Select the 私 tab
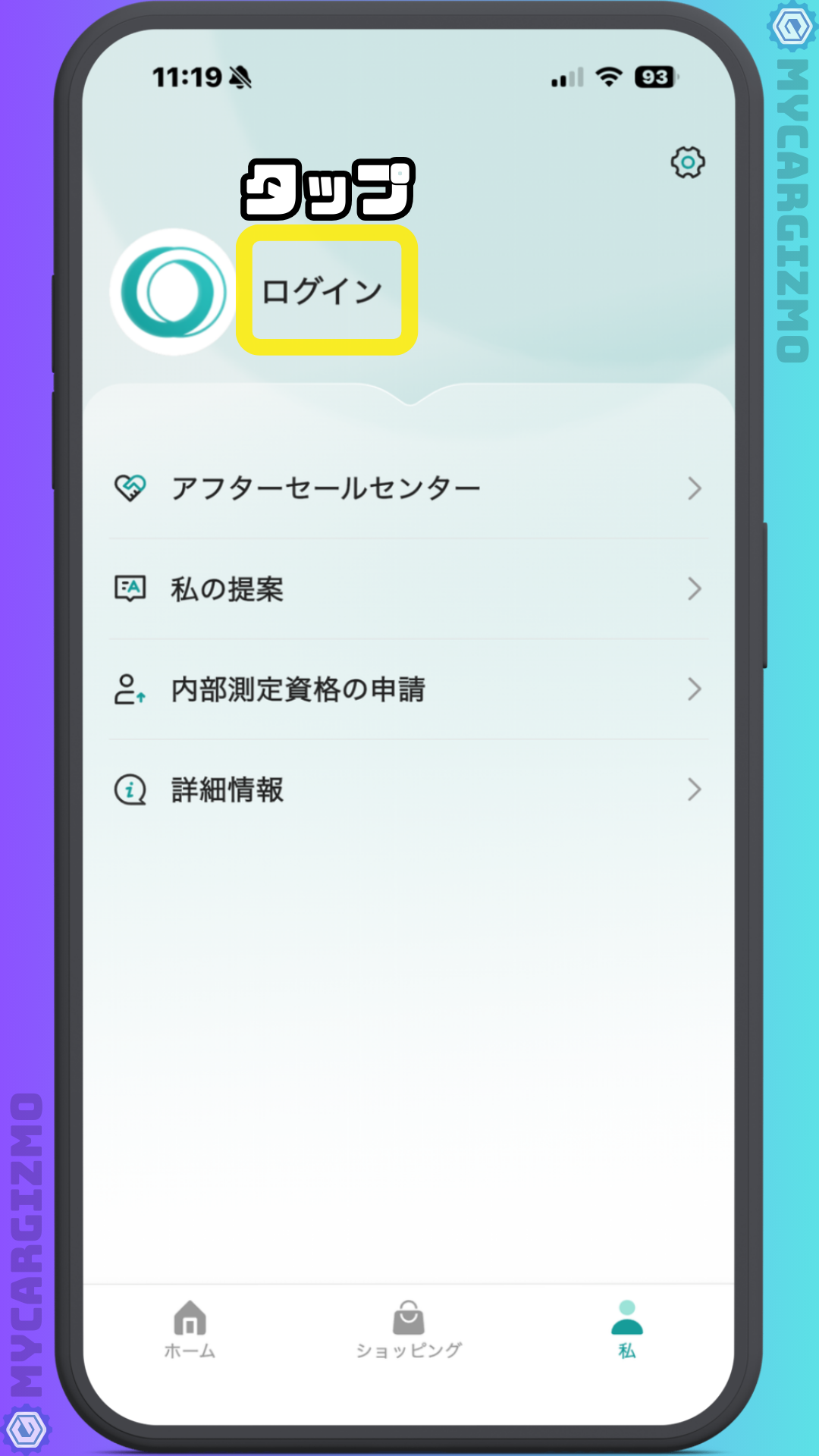The width and height of the screenshot is (819, 1456). (626, 1330)
